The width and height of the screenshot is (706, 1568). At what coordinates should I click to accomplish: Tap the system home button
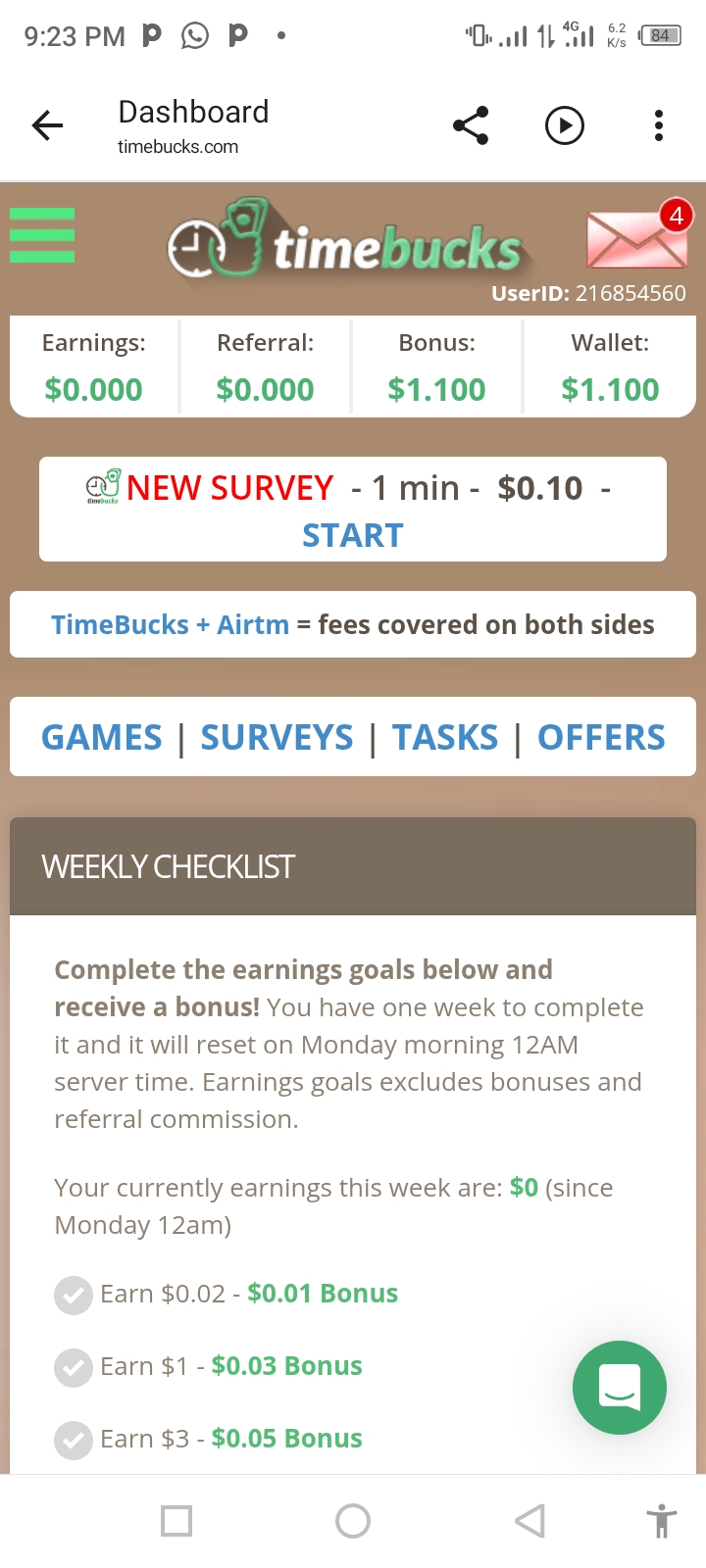(353, 1521)
